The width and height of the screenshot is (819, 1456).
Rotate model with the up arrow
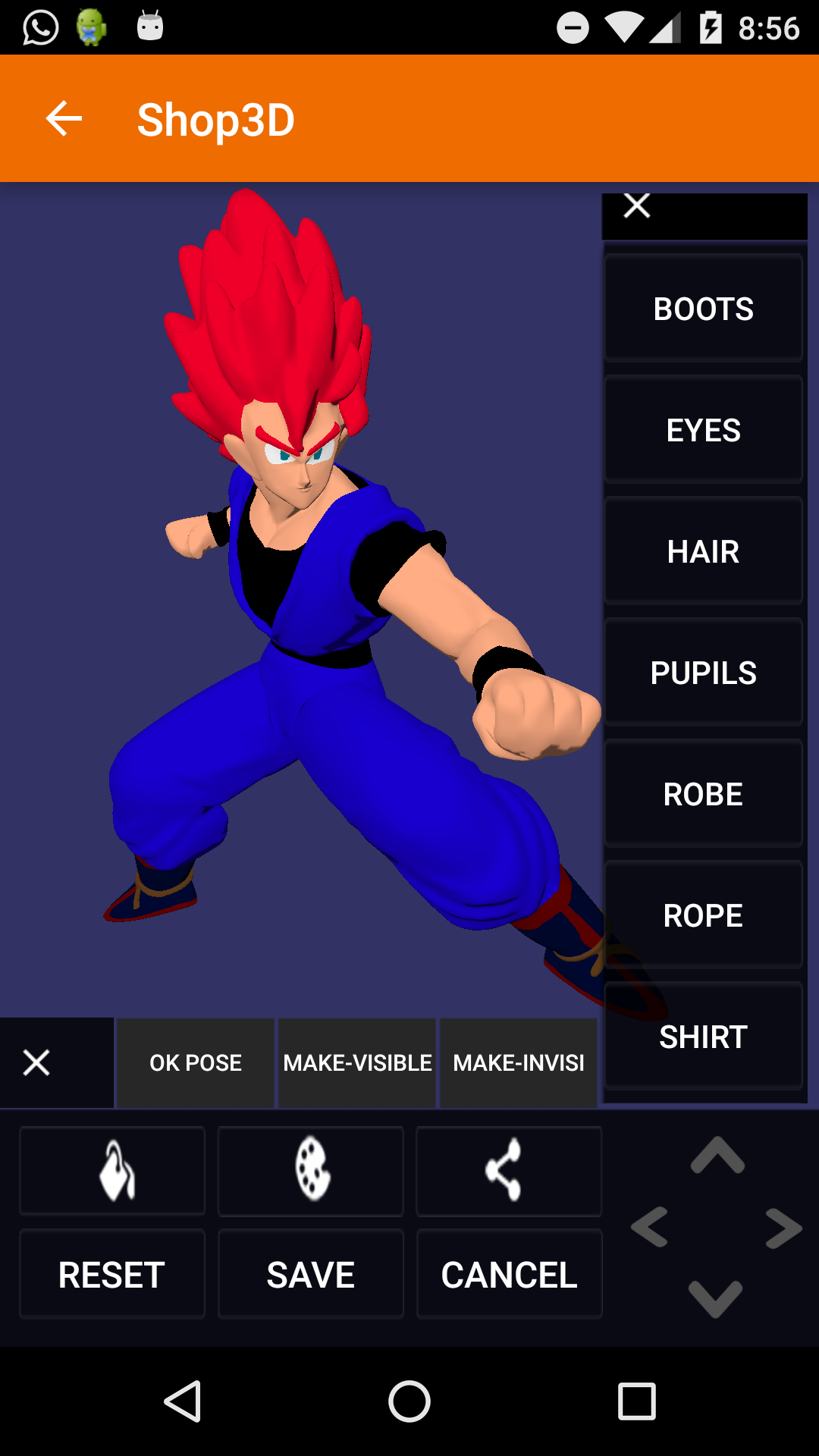point(717,1157)
